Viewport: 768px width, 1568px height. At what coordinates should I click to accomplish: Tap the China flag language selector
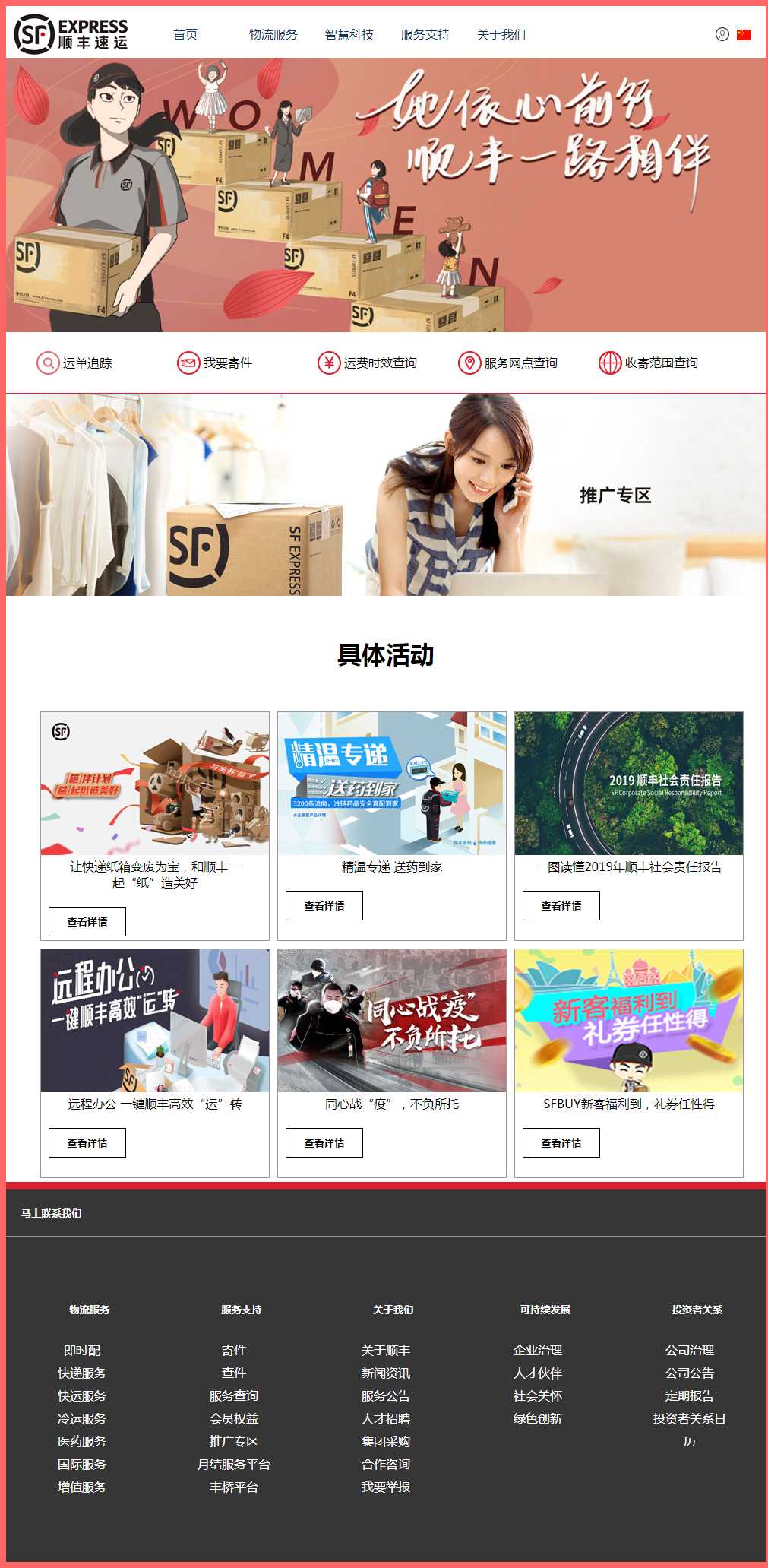744,34
